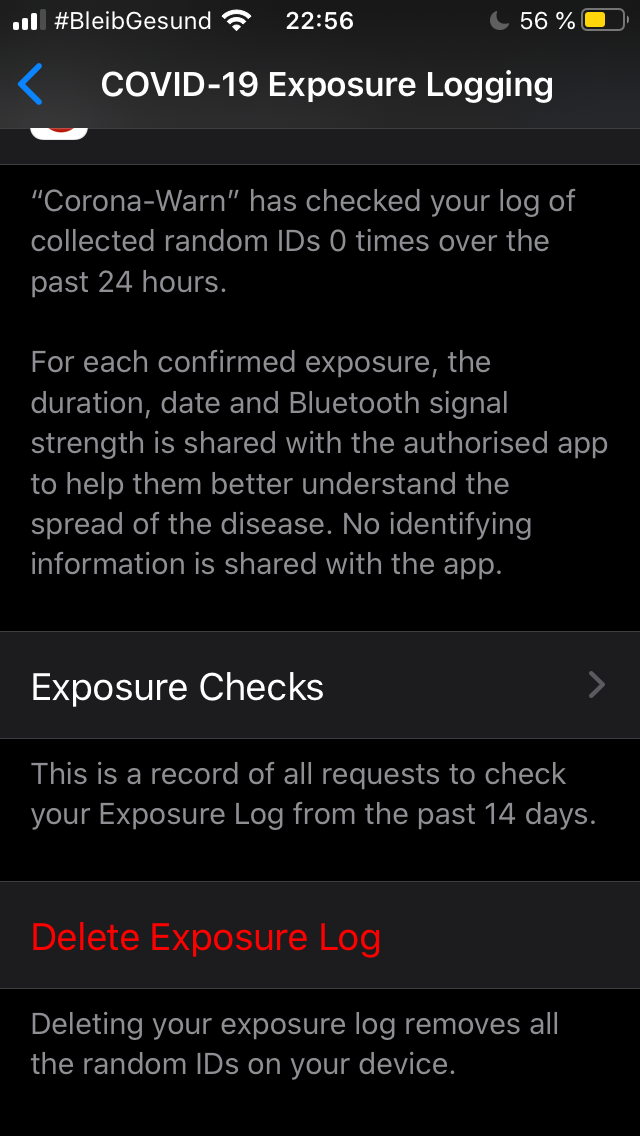Tap Delete Exposure Log
Image resolution: width=640 pixels, height=1136 pixels.
click(x=206, y=937)
